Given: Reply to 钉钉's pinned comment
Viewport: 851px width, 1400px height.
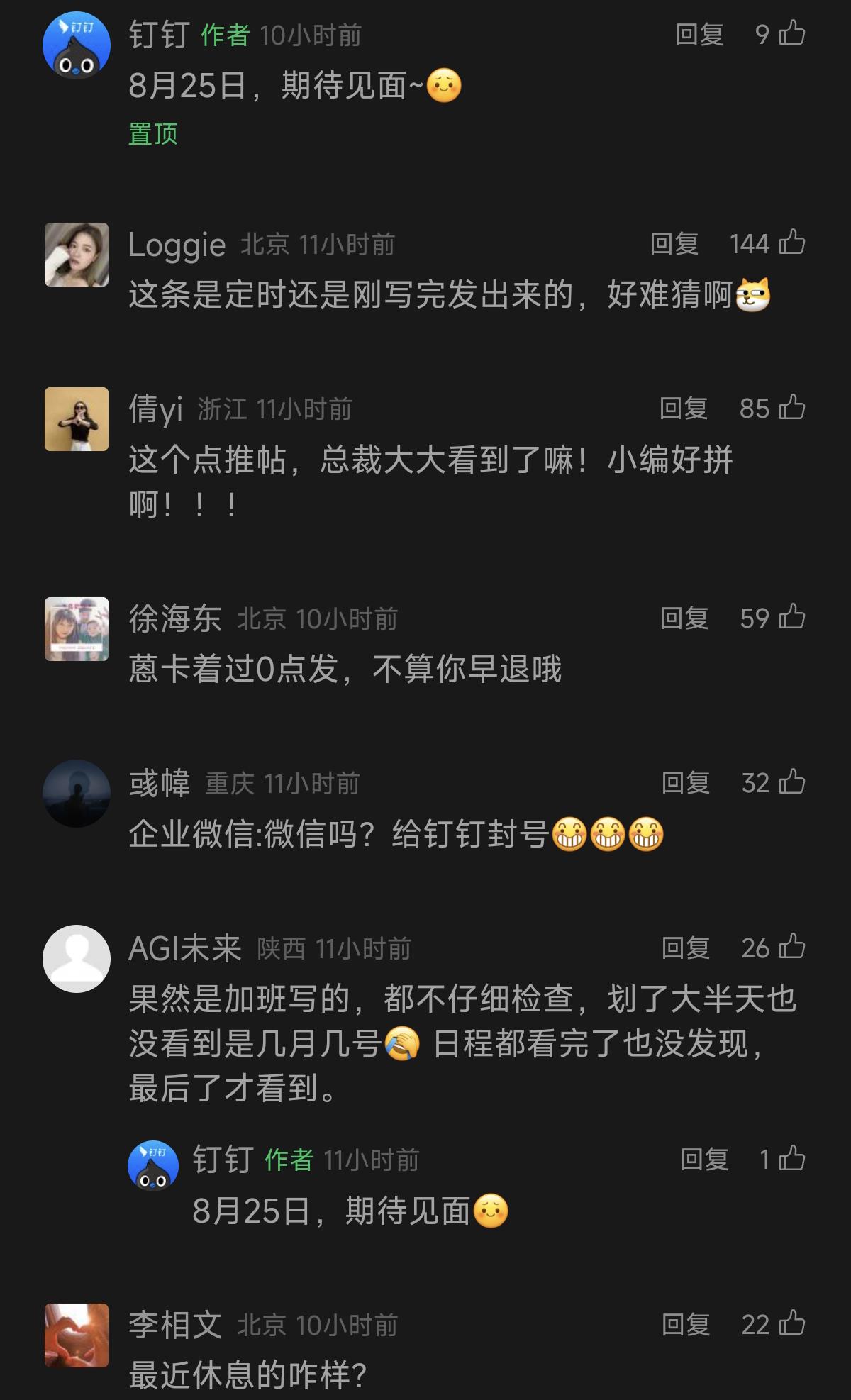Looking at the screenshot, I should tap(699, 35).
